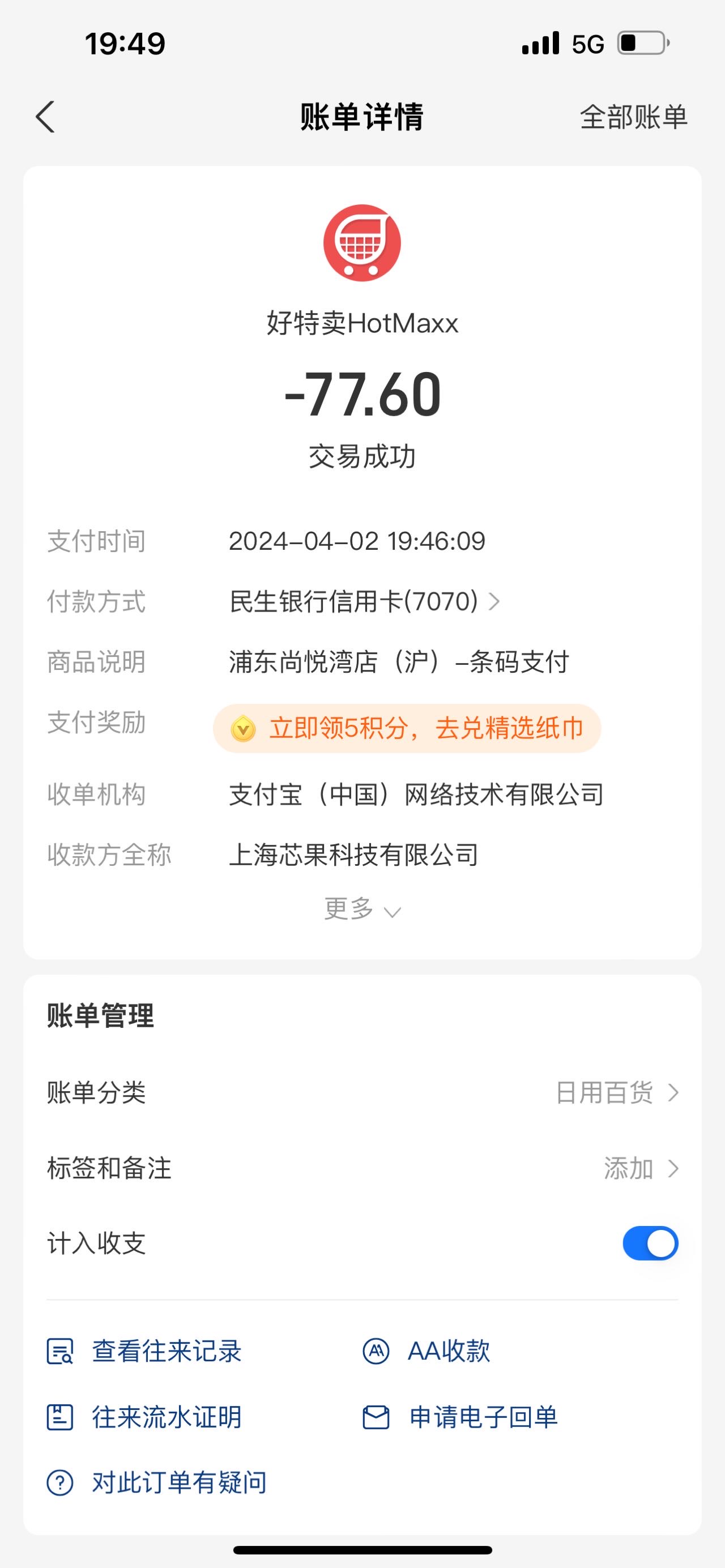
Task: Open the 民生银行信用卡(7070) payment method details
Action: 365,601
